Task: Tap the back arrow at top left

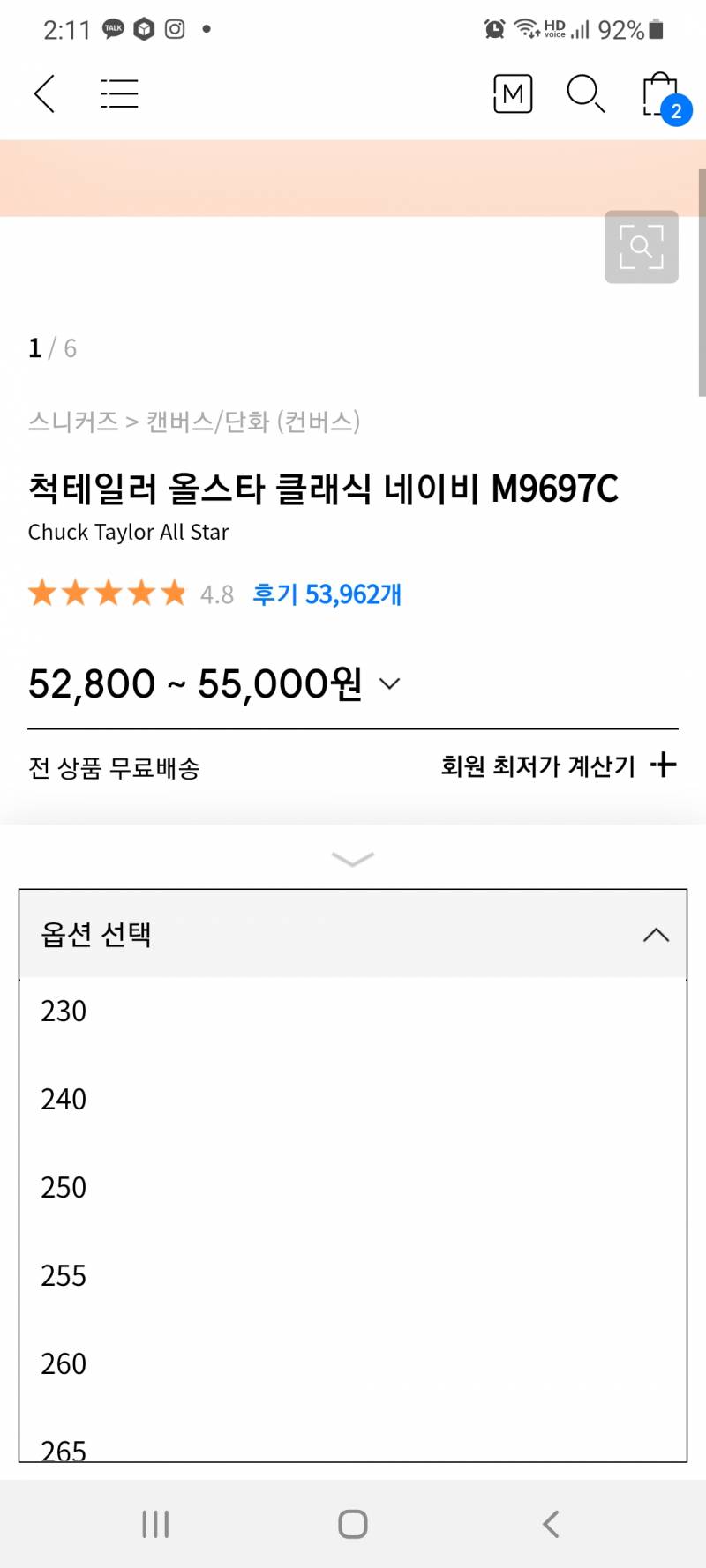Action: (42, 93)
